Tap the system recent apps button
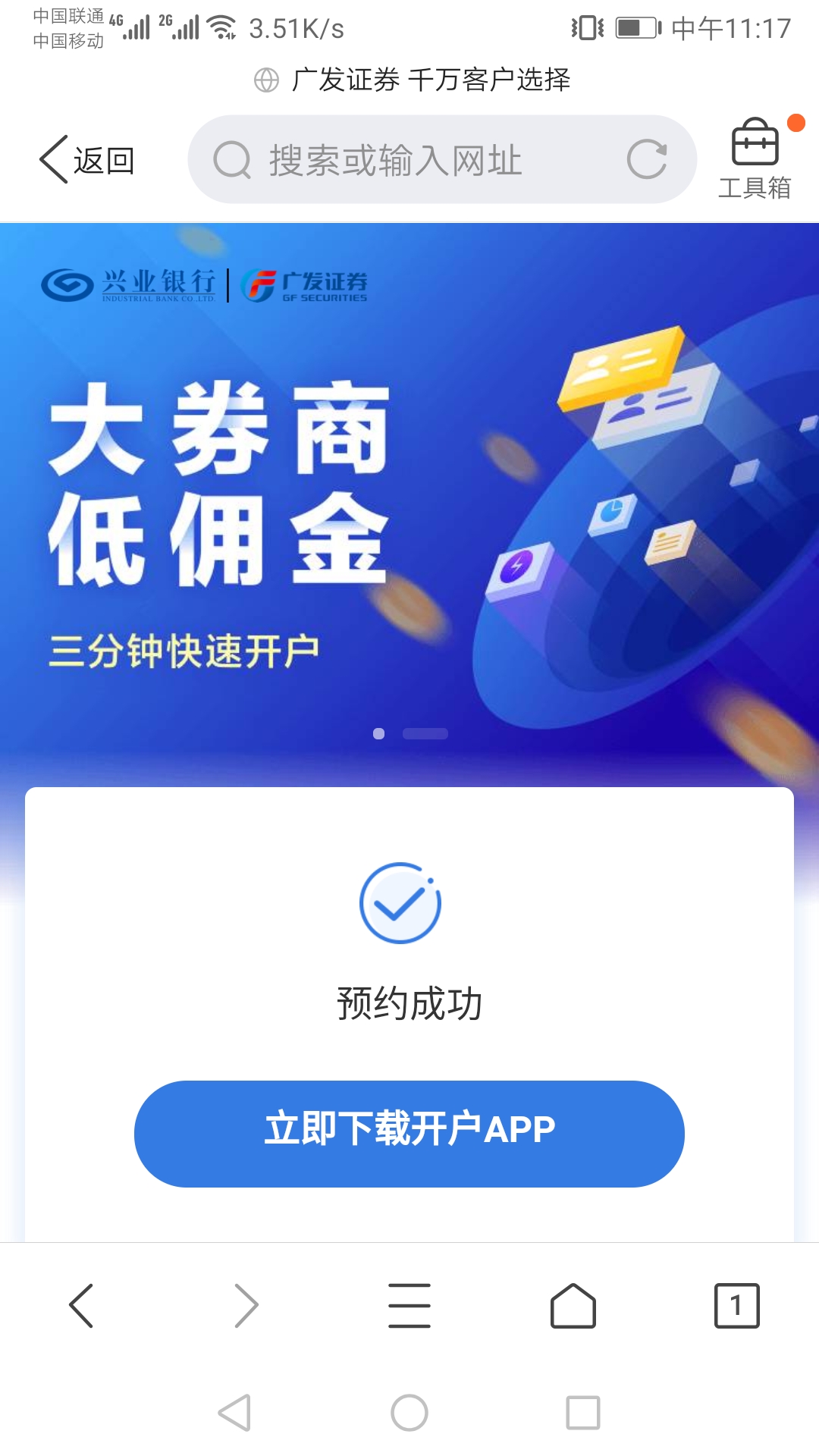This screenshot has height=1456, width=819. click(x=583, y=1413)
